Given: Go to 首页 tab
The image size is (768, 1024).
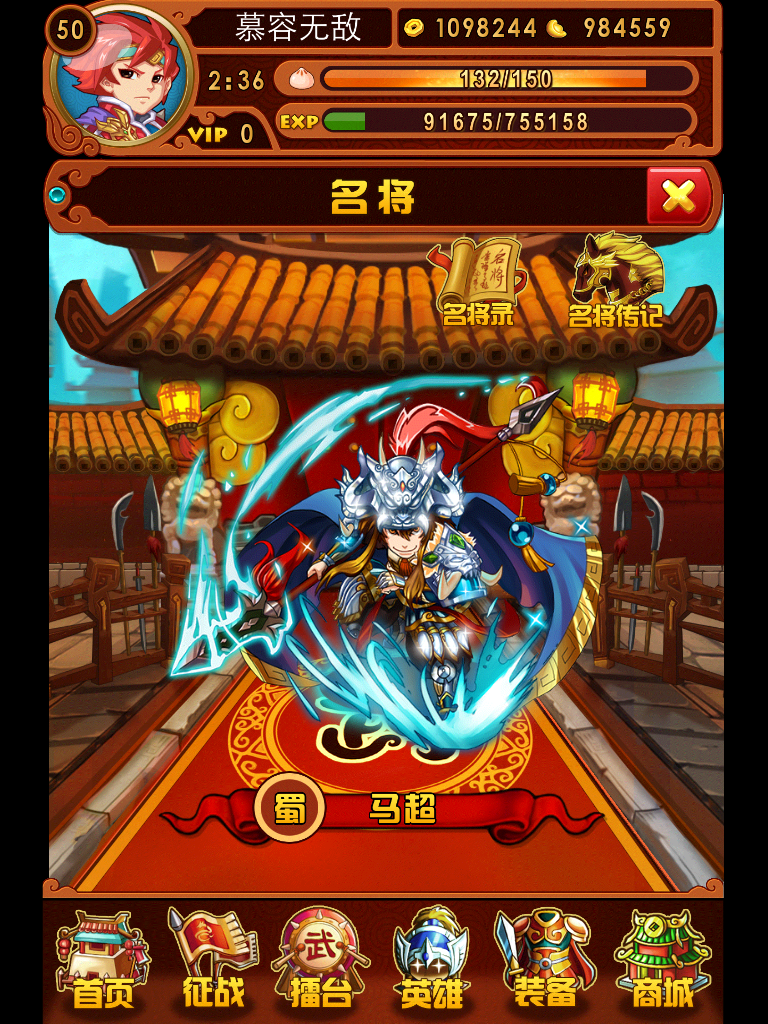Looking at the screenshot, I should (x=102, y=959).
